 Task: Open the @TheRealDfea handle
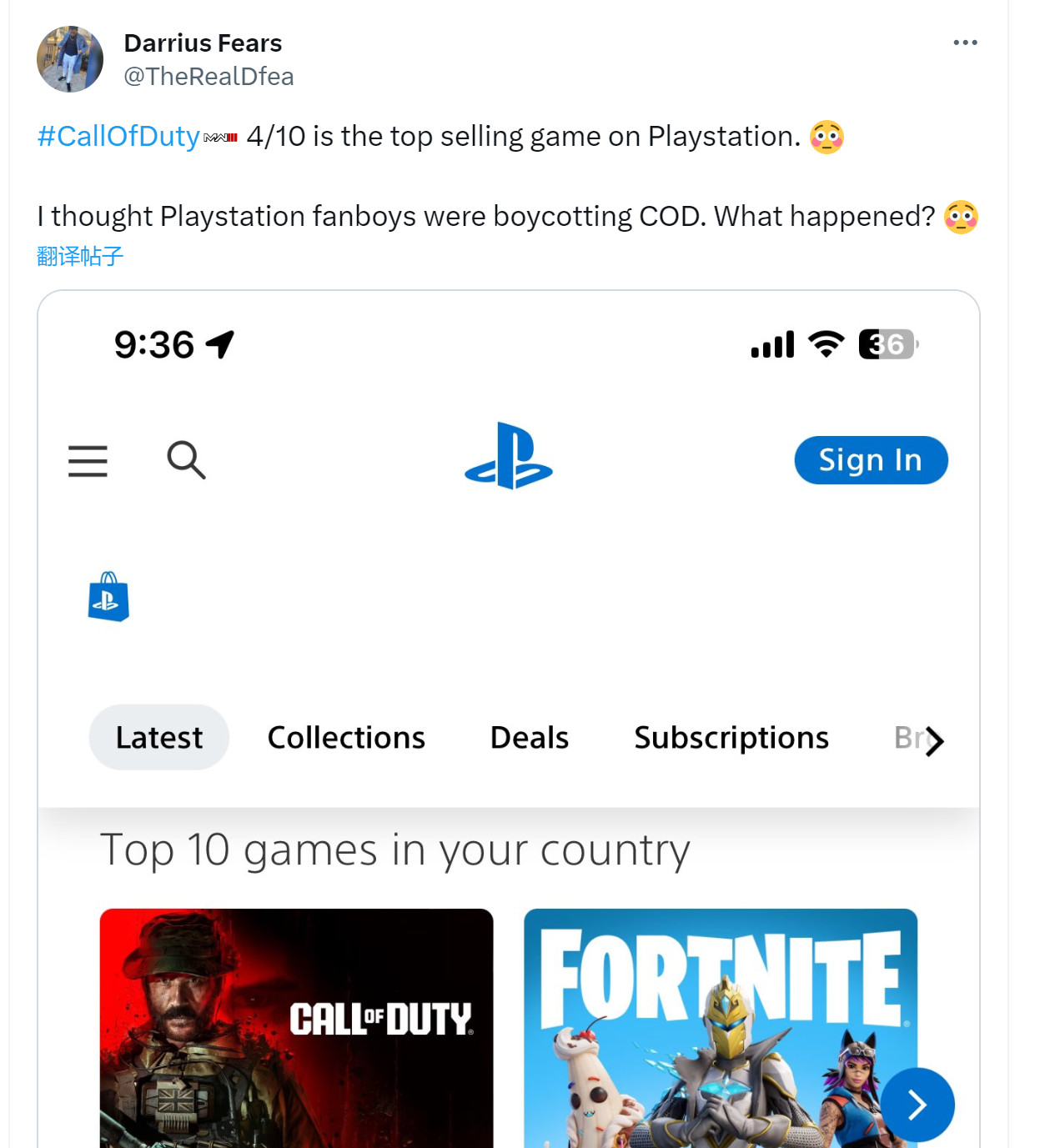(x=209, y=77)
